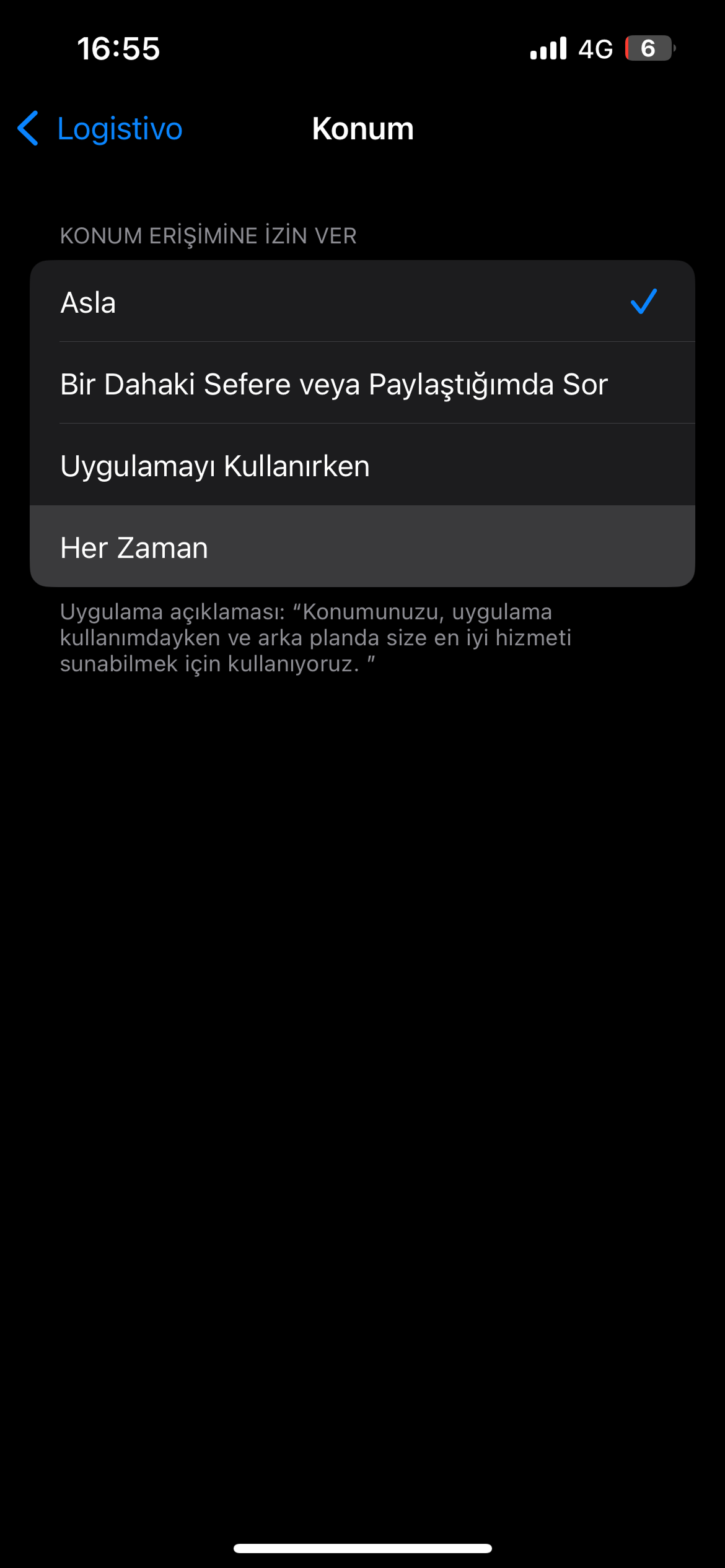Set location access to Her Zaman
The width and height of the screenshot is (725, 1568).
(x=362, y=547)
